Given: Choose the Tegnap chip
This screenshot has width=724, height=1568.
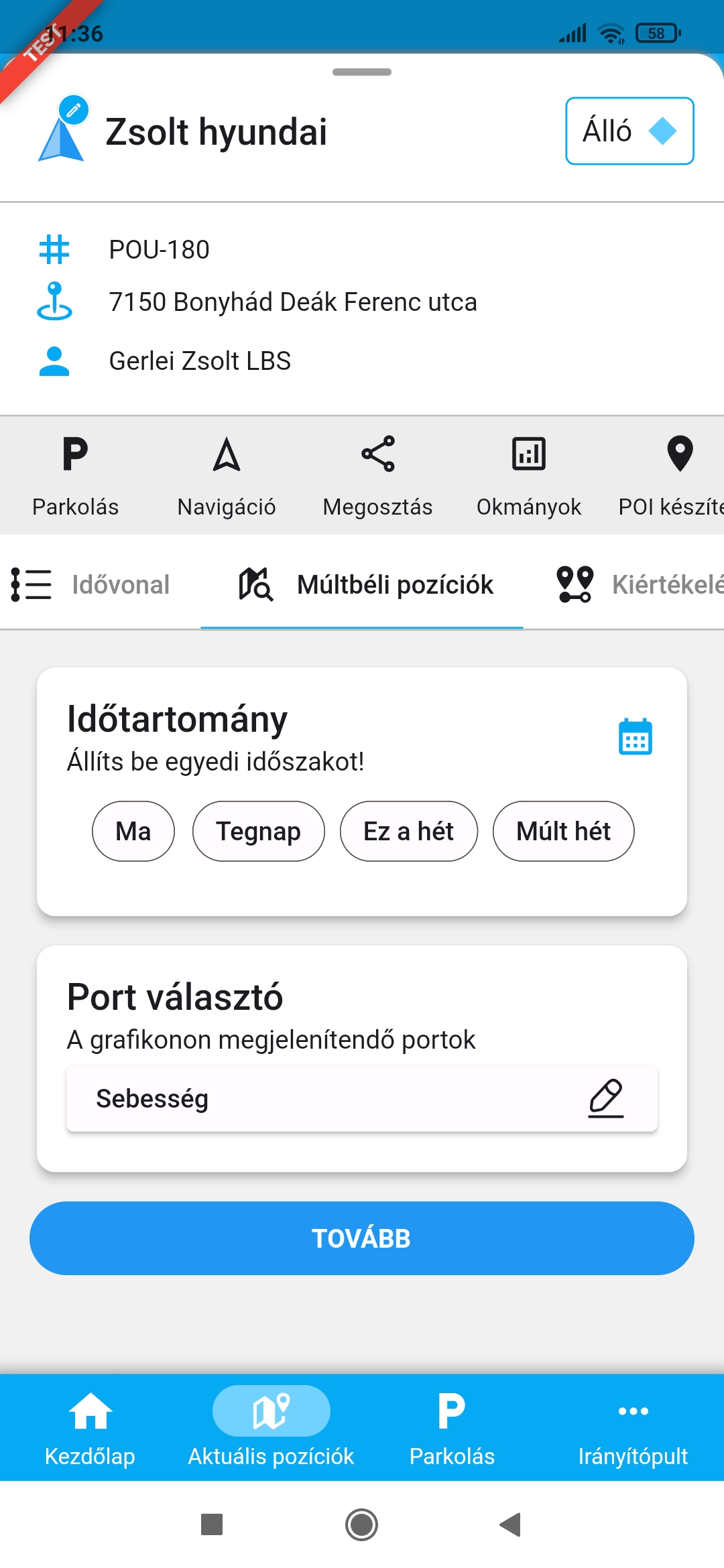Looking at the screenshot, I should (x=258, y=832).
